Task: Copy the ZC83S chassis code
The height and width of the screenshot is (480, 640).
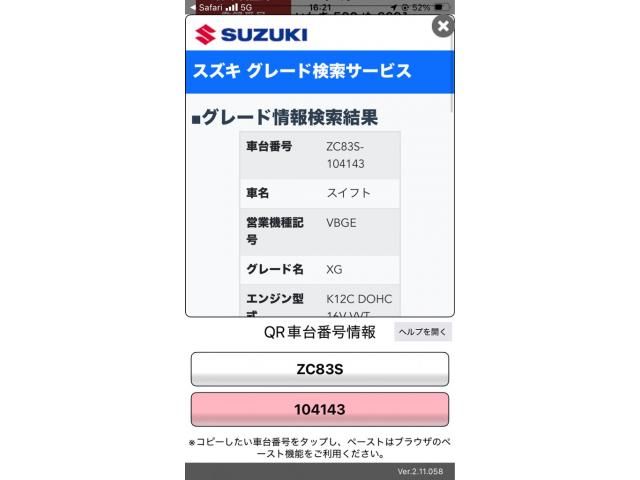Action: click(320, 369)
